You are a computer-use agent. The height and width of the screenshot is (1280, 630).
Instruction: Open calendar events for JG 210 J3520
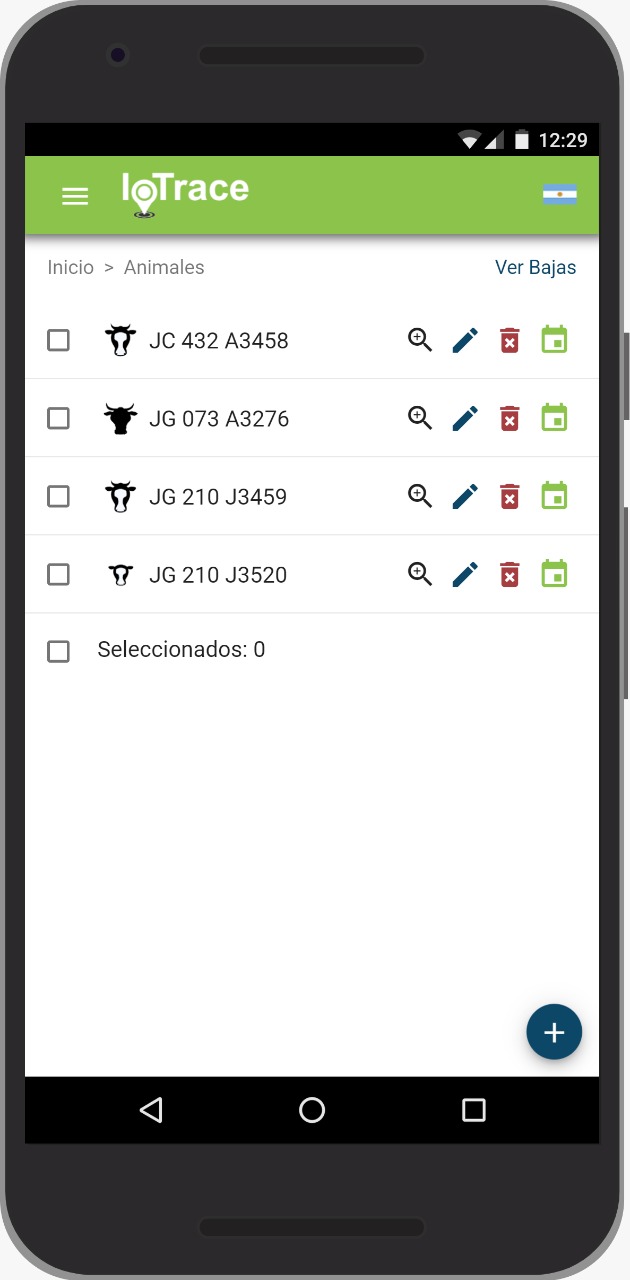pos(554,574)
